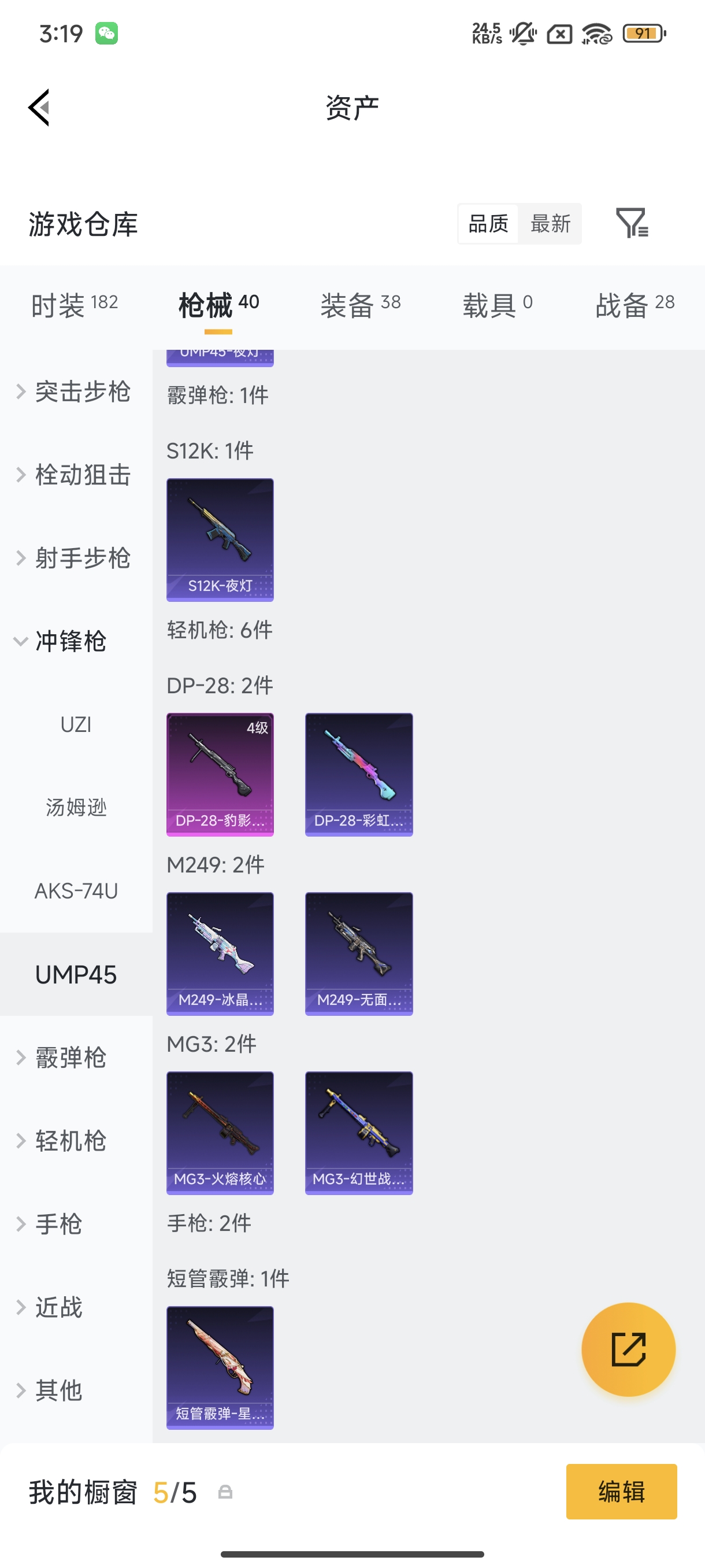Switch sorting to 品质
The height and width of the screenshot is (1568, 705).
pos(488,223)
